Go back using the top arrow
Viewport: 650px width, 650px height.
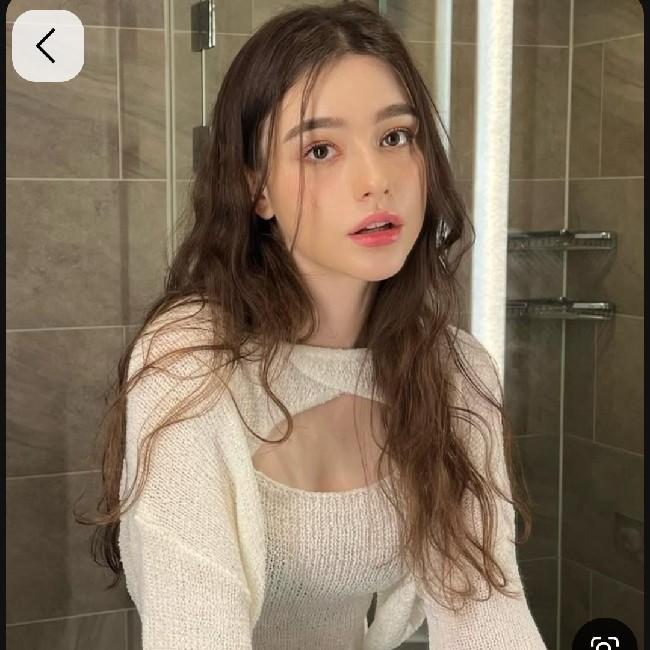click(x=47, y=46)
